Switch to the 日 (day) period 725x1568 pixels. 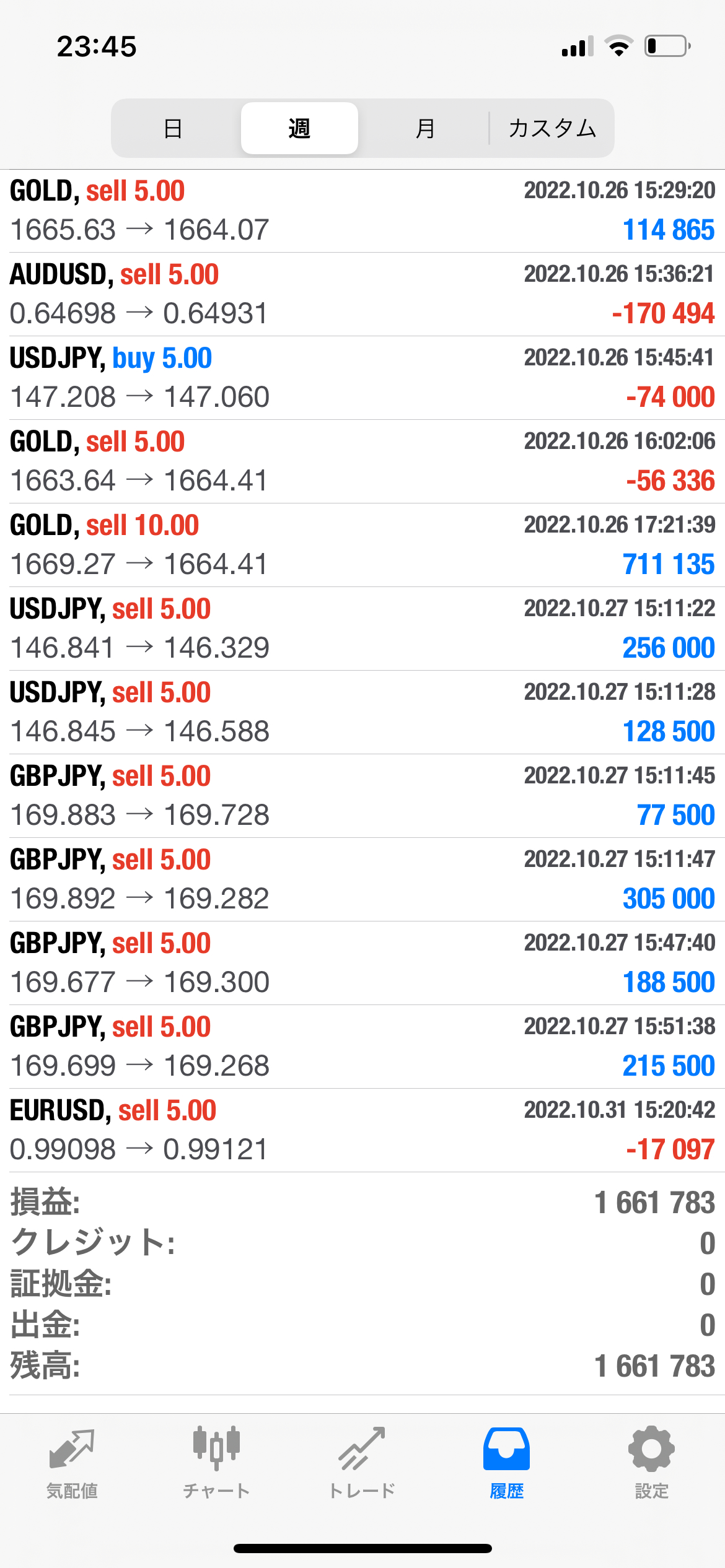(x=173, y=128)
